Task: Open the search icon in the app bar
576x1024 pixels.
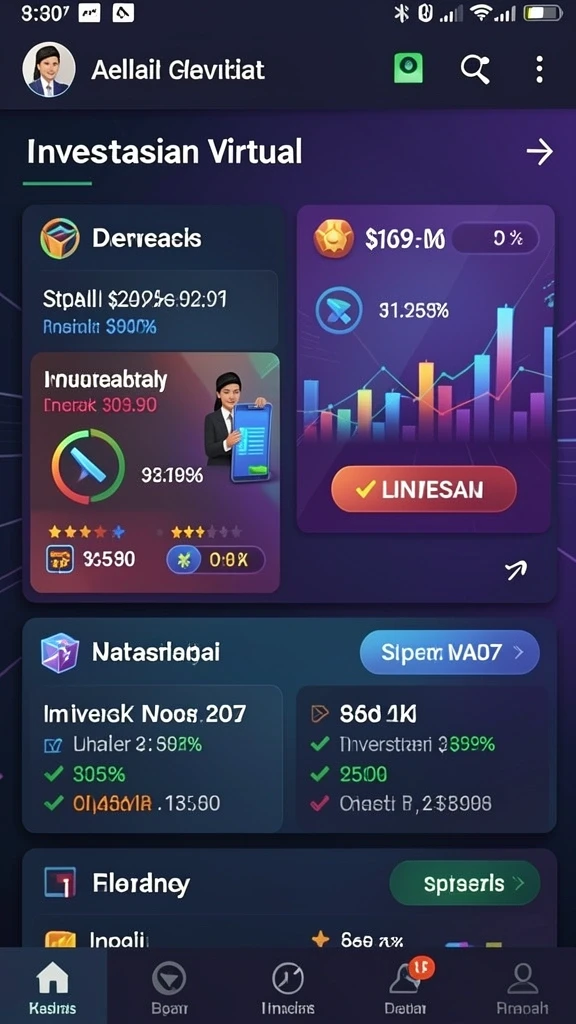Action: point(475,69)
